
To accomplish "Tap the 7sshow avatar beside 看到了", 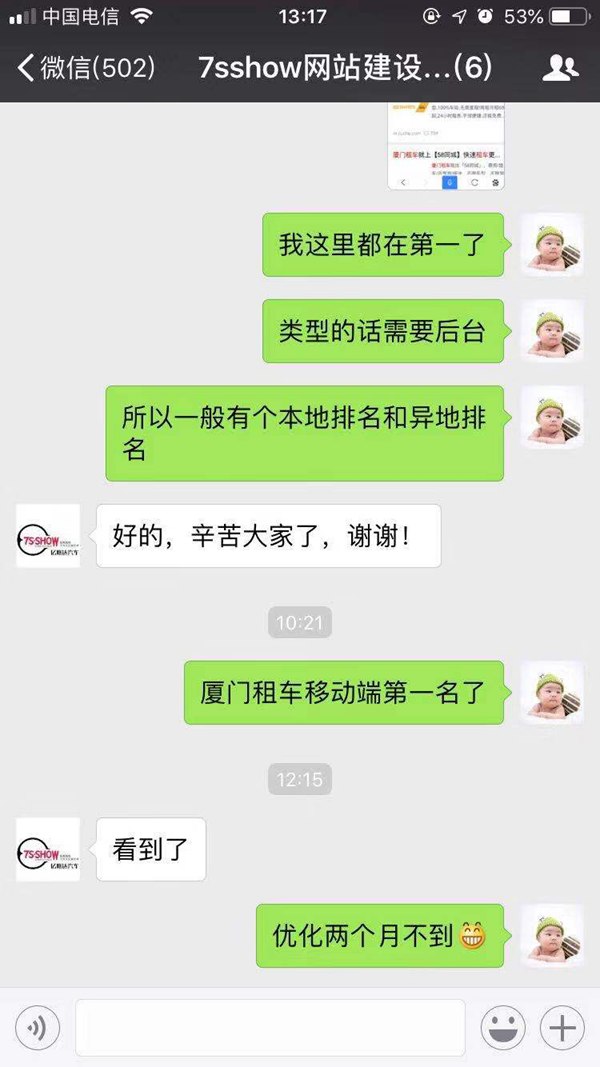I will [x=48, y=849].
